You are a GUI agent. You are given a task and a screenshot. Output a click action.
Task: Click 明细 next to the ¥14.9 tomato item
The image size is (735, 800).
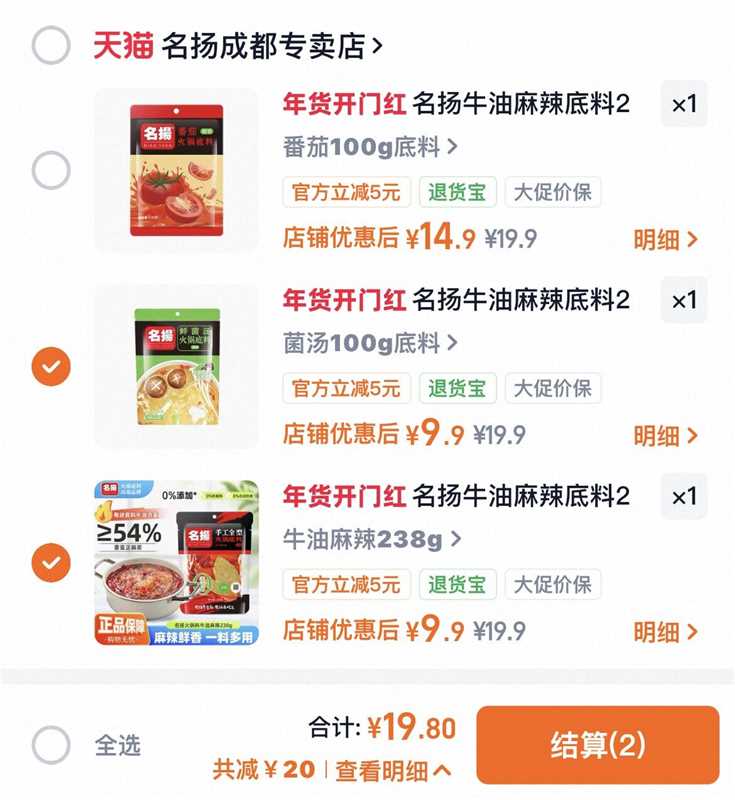click(659, 240)
